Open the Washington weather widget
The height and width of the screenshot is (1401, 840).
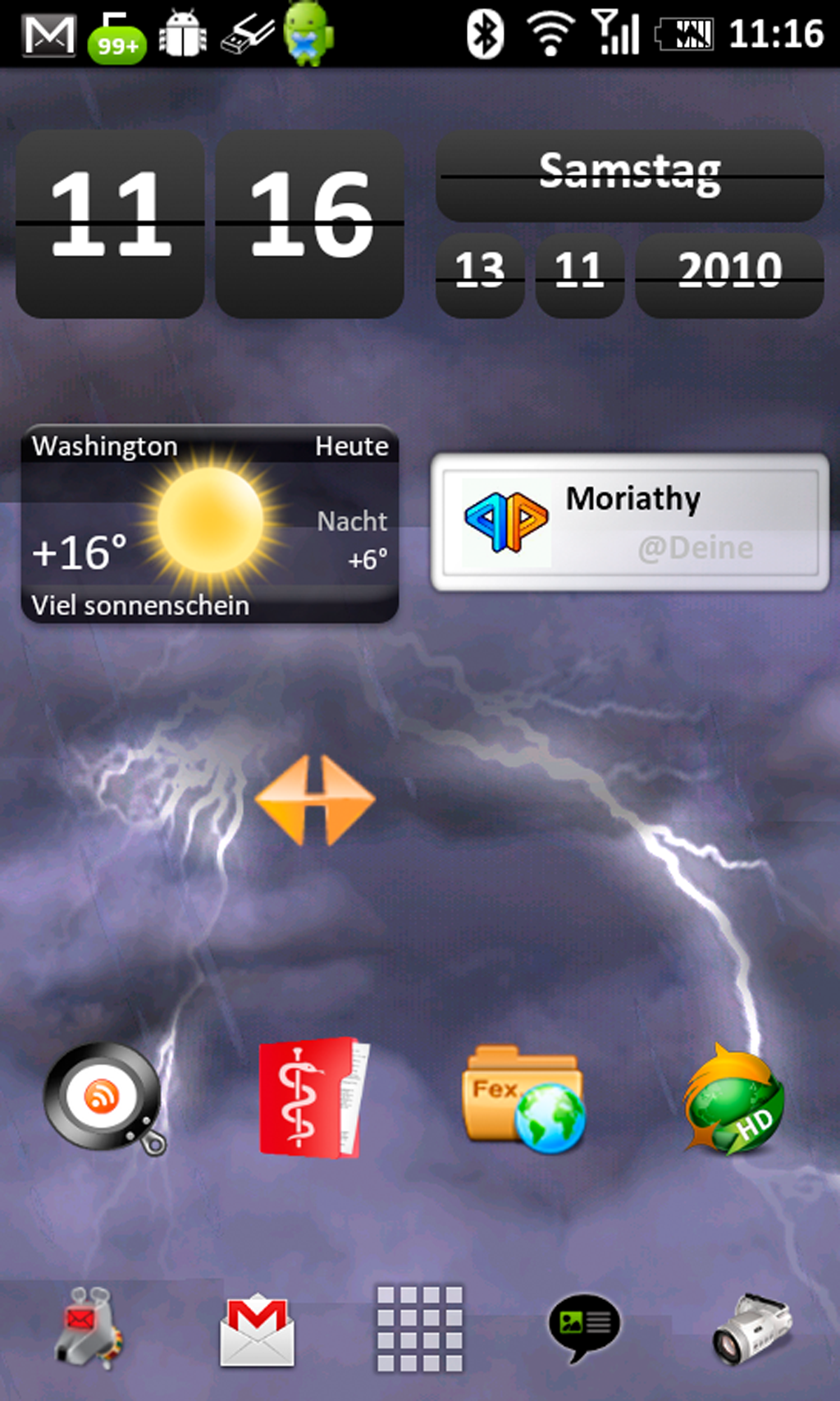click(x=210, y=524)
